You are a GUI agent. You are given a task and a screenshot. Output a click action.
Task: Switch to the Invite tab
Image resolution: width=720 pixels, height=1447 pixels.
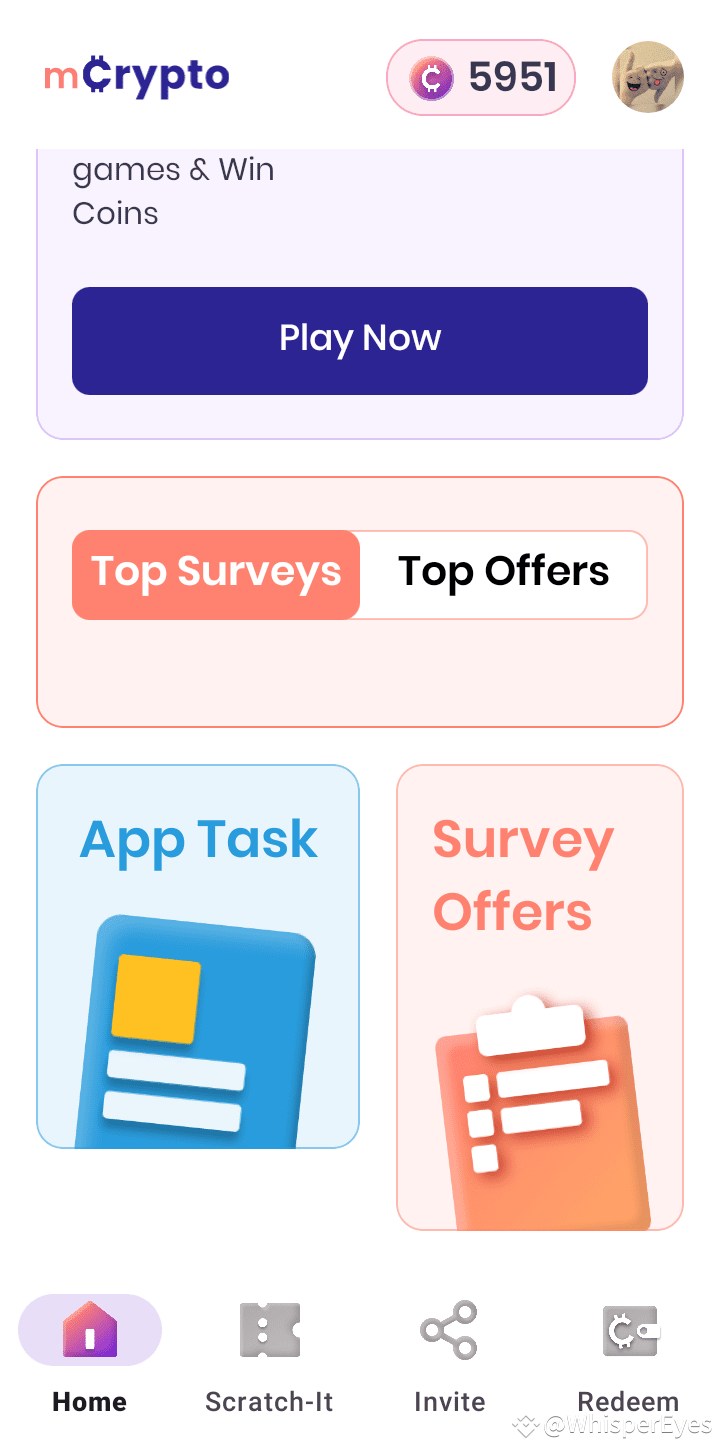point(449,1356)
